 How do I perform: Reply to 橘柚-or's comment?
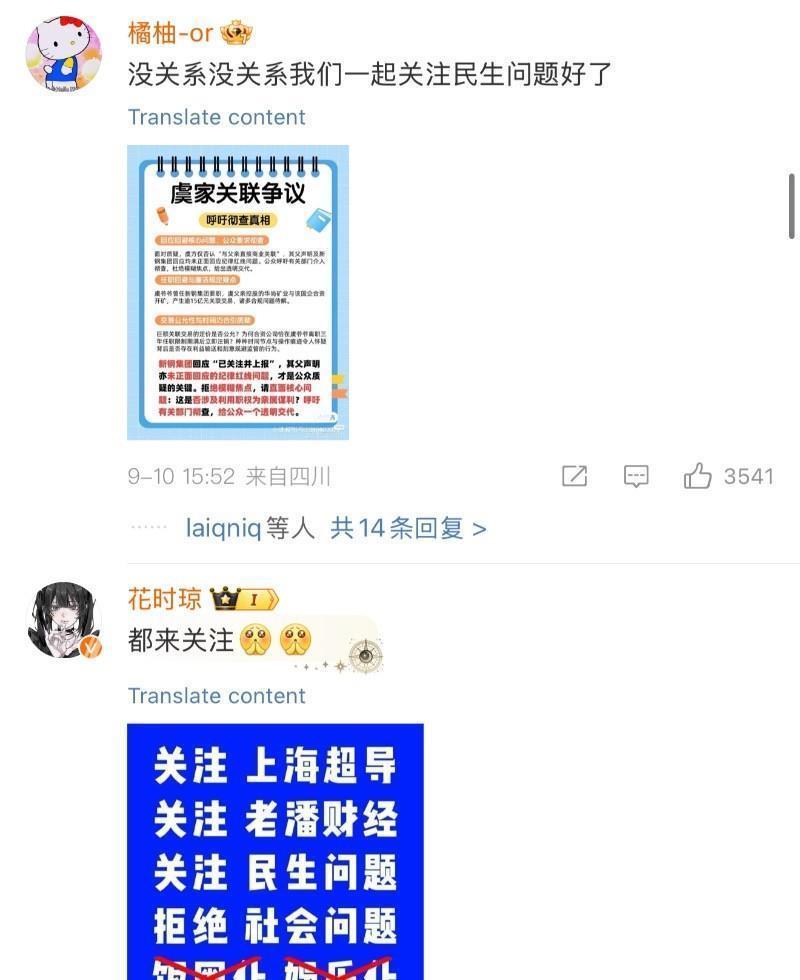636,476
